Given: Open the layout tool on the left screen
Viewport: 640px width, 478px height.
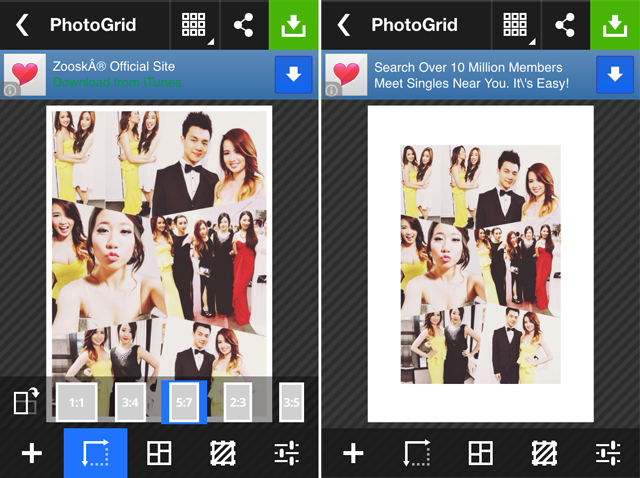Looking at the screenshot, I should 159,453.
